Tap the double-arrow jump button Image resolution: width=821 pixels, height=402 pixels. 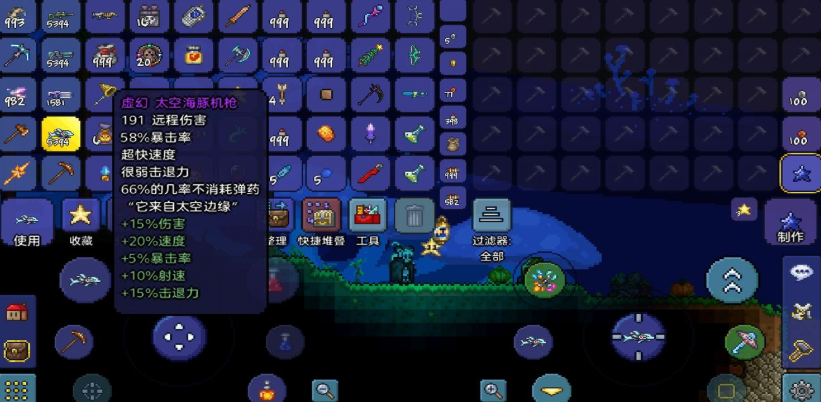pyautogui.click(x=732, y=280)
